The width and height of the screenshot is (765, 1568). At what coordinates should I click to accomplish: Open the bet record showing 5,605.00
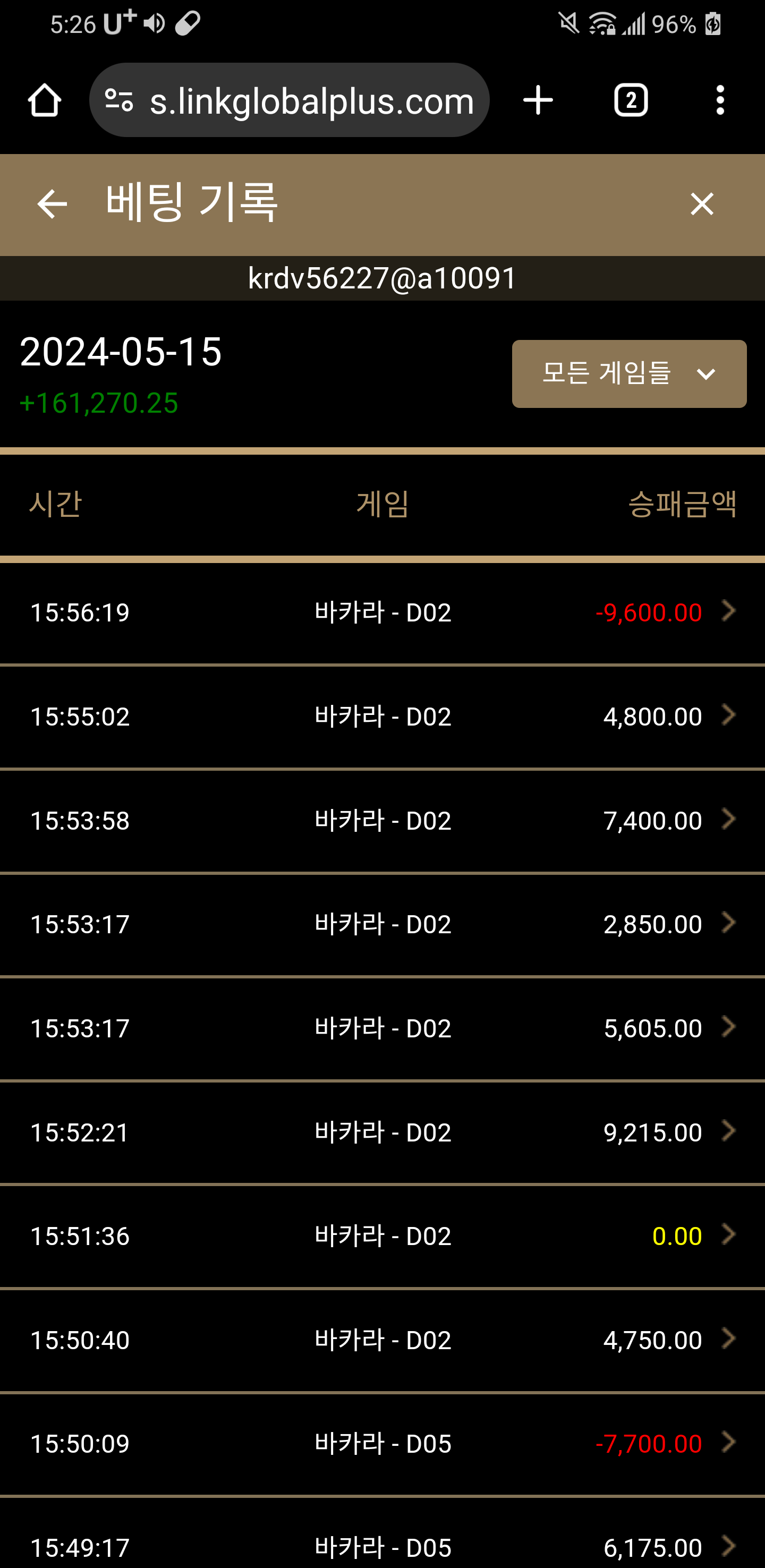click(382, 1028)
